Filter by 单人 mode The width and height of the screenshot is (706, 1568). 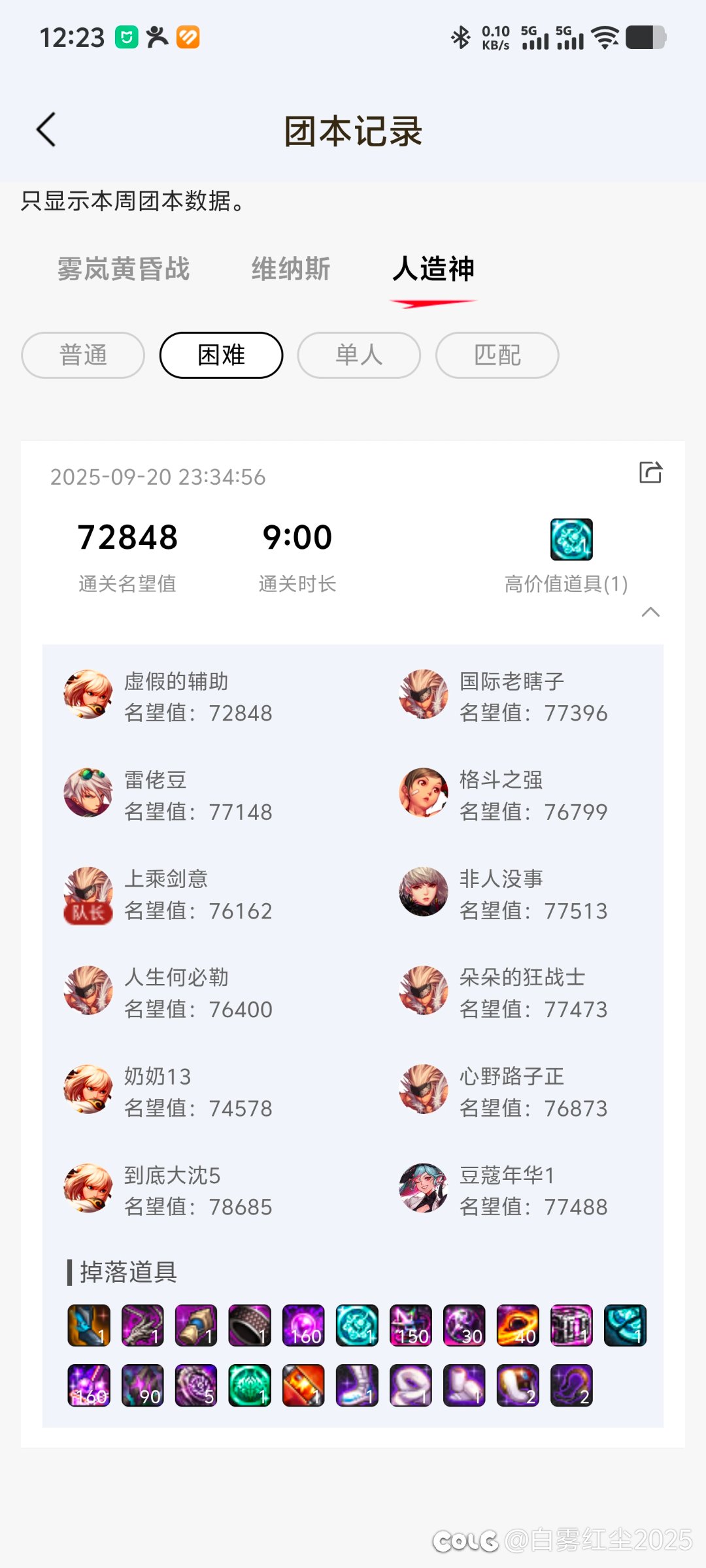(x=359, y=355)
